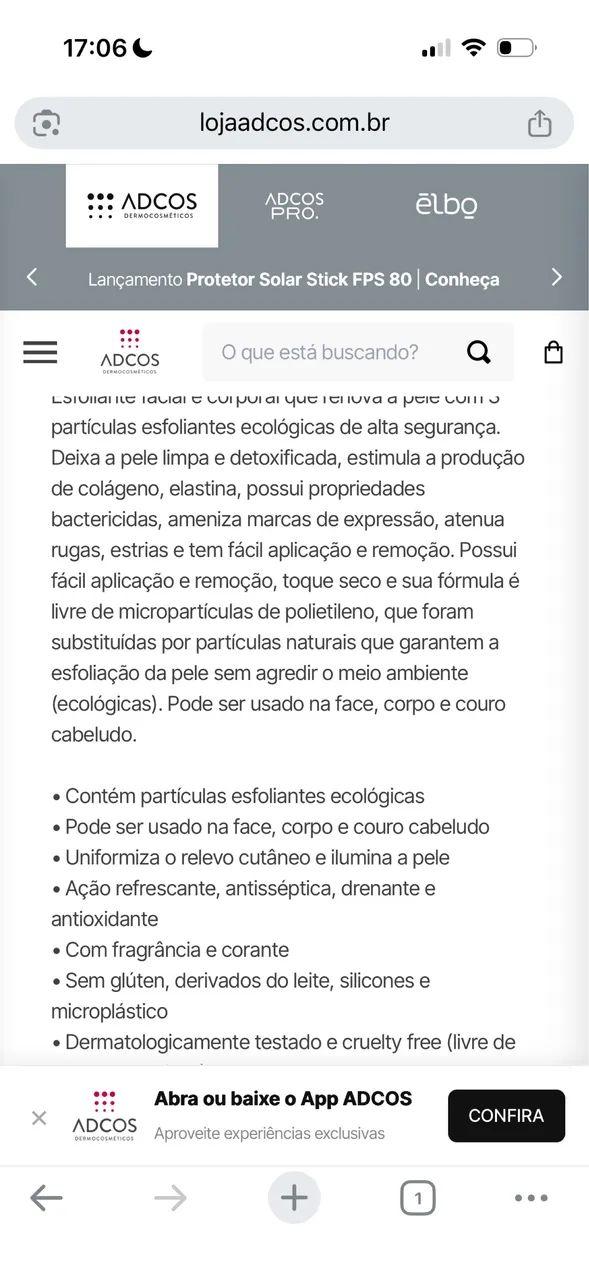This screenshot has height=1280, width=589.
Task: Open a new browser tab
Action: coord(294,1198)
